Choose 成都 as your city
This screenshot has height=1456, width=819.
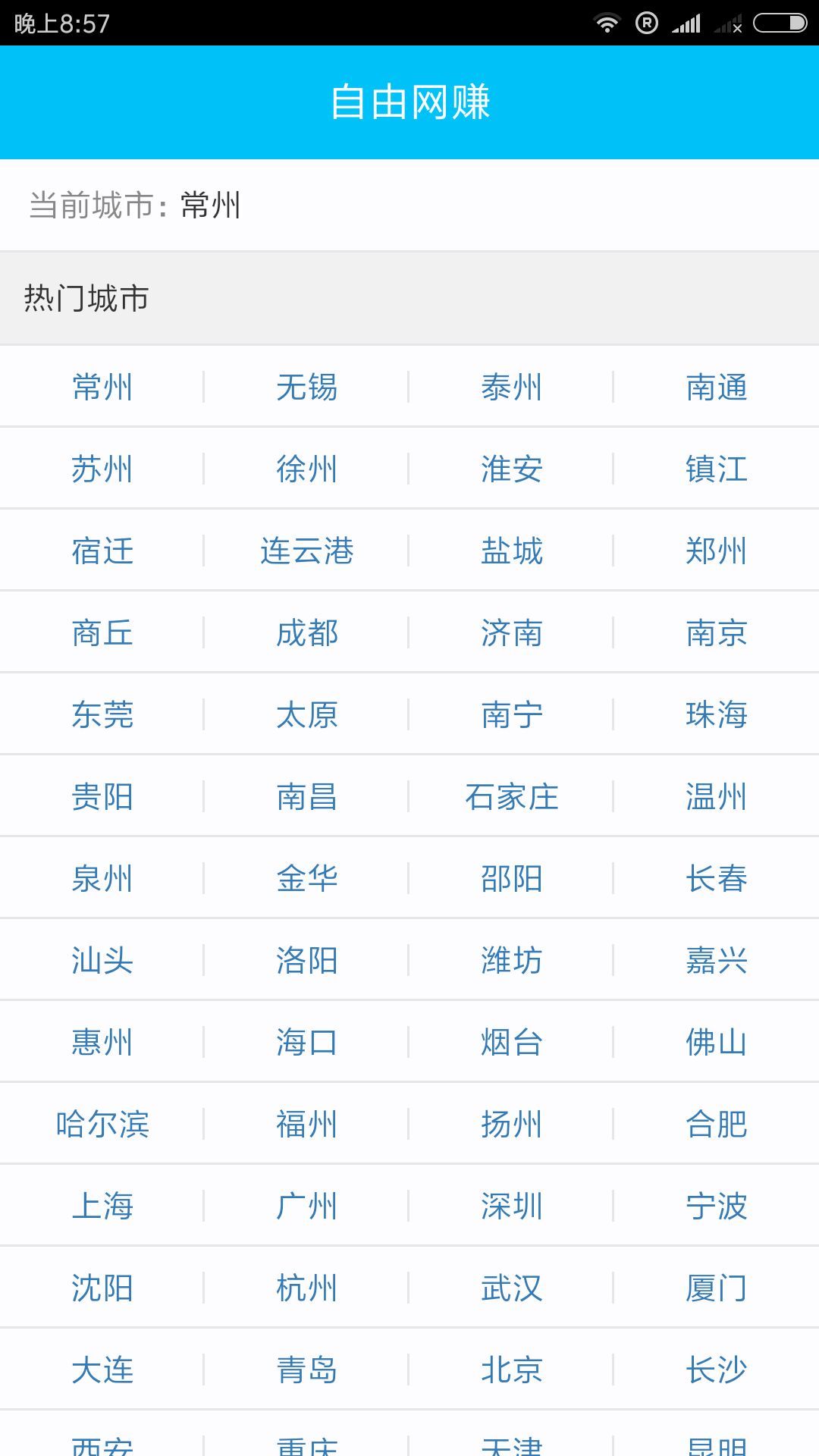click(x=307, y=633)
